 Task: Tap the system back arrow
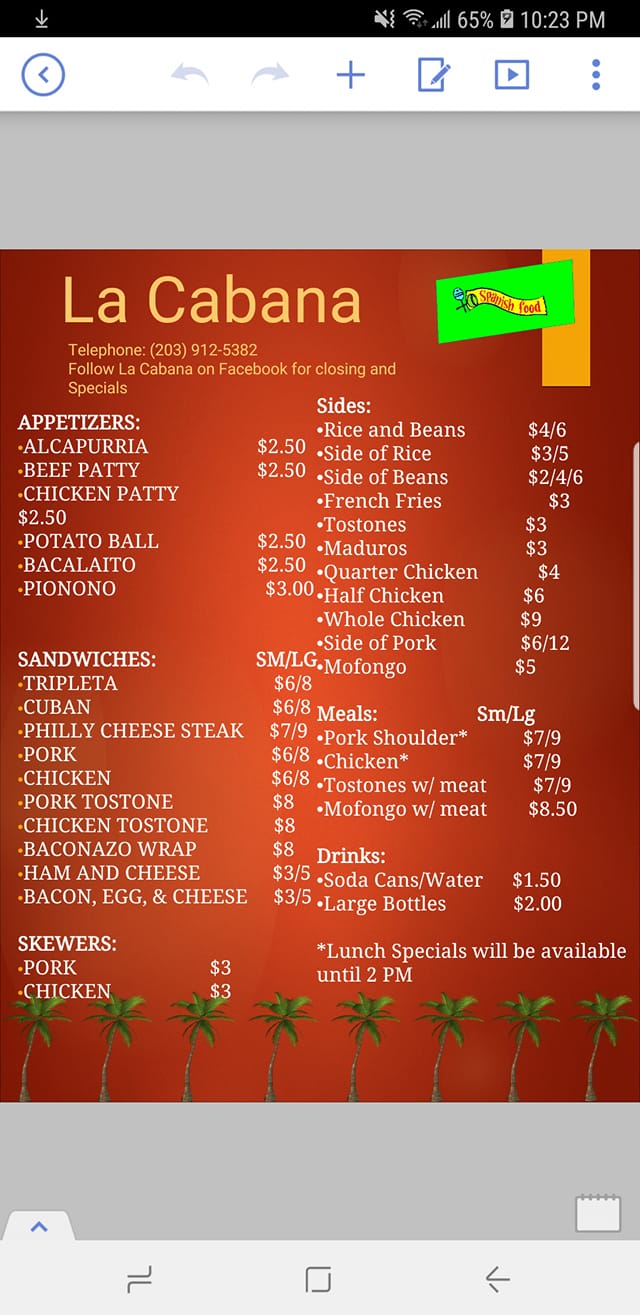497,1278
